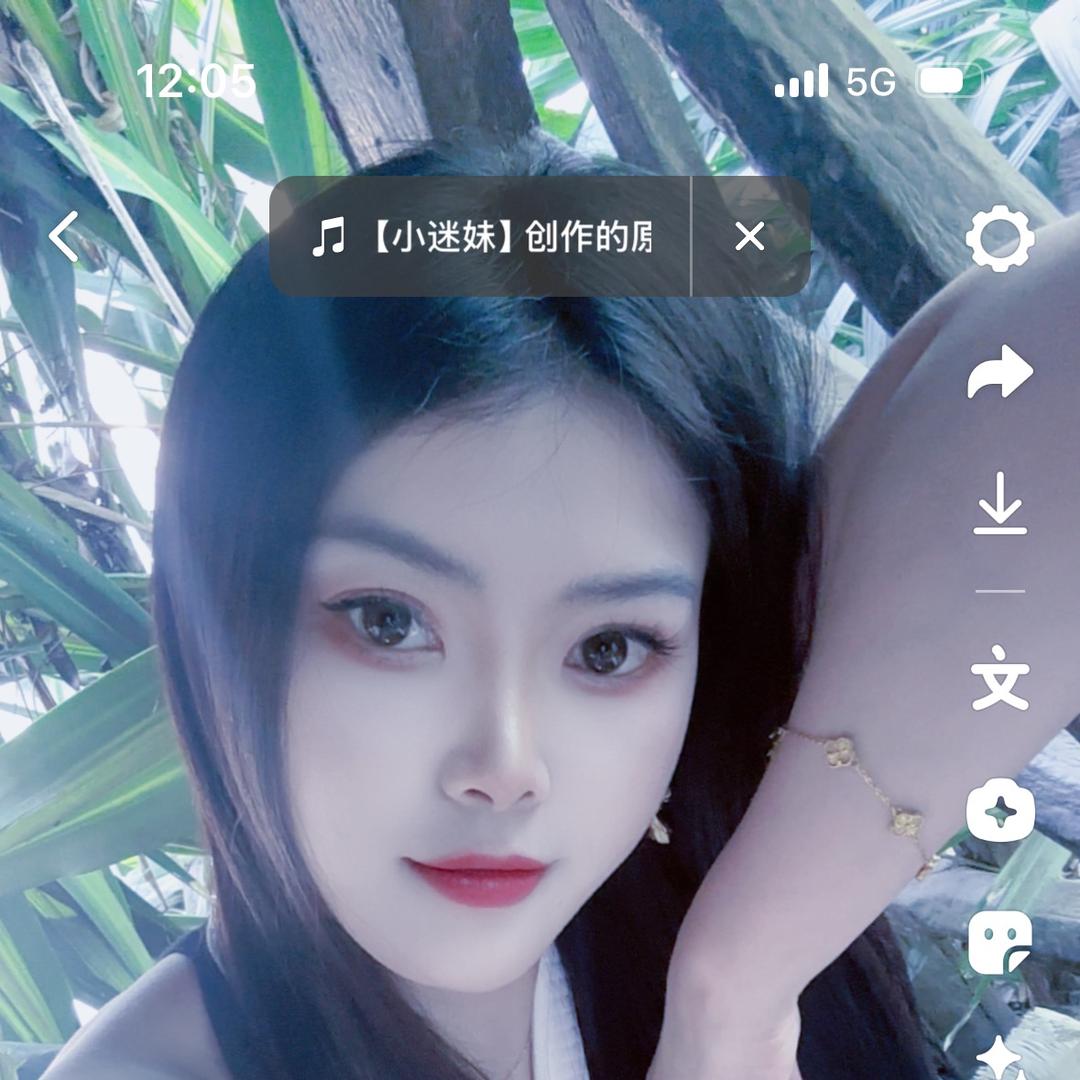
Task: Open the sparkle sticker effects icon
Action: pos(1000,810)
